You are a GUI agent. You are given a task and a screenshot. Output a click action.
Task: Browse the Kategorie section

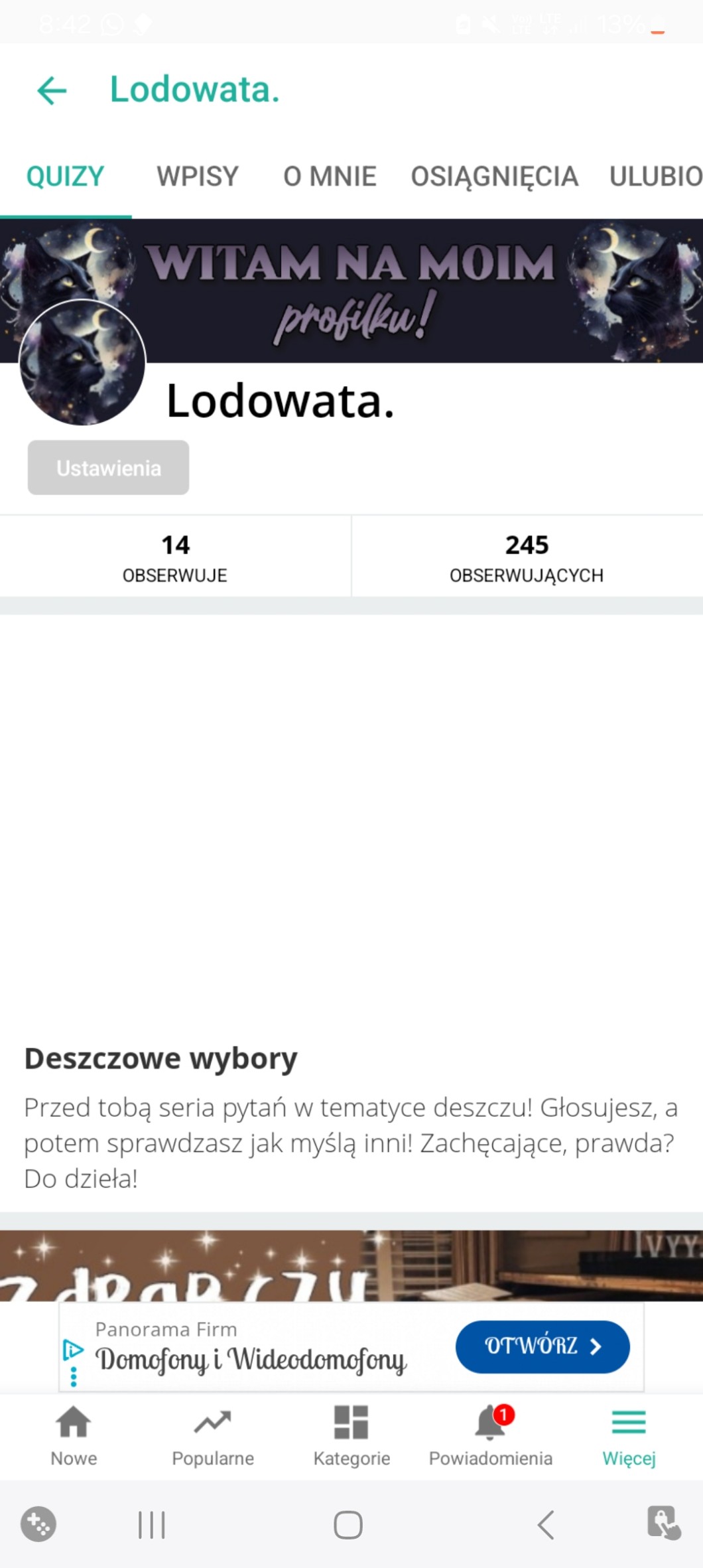click(x=351, y=1436)
